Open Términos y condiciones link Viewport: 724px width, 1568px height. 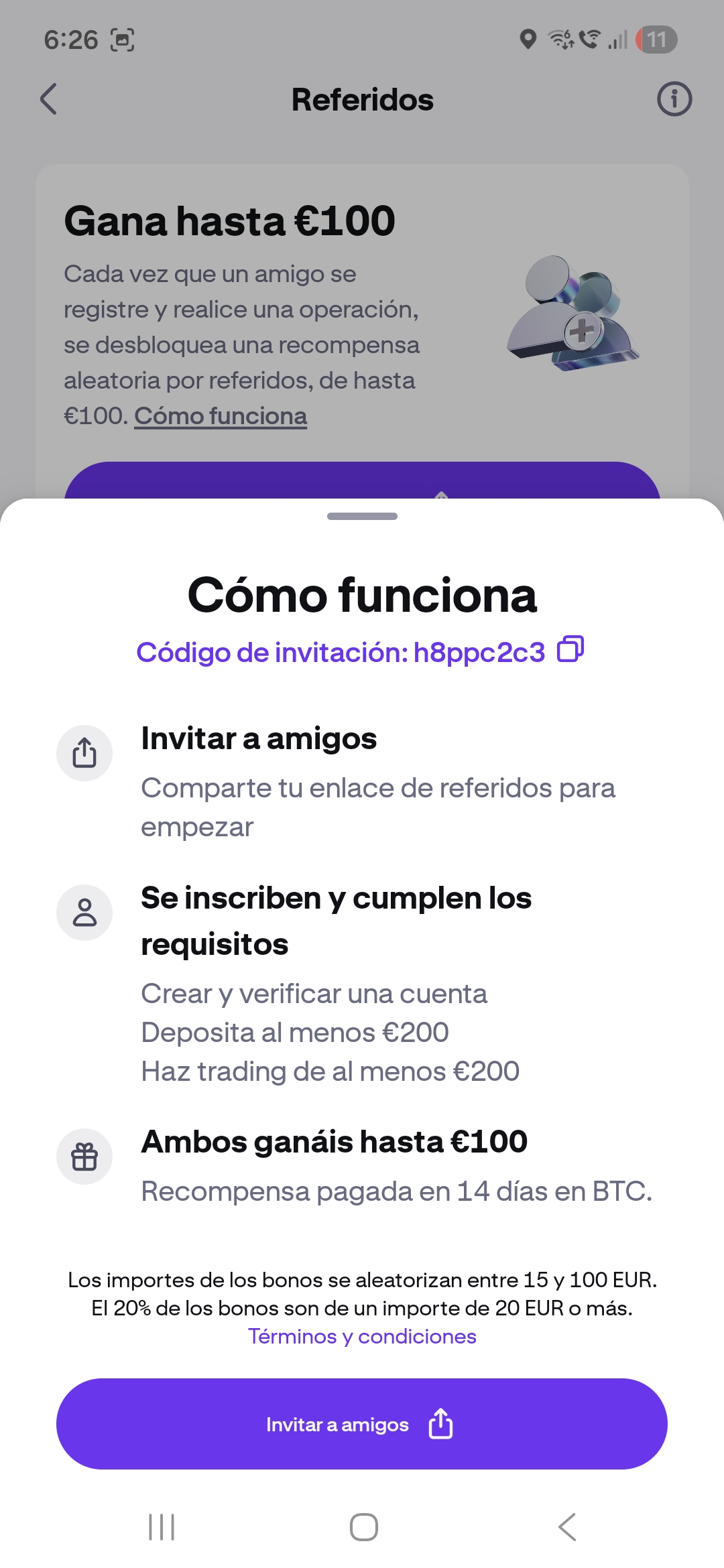(362, 1336)
